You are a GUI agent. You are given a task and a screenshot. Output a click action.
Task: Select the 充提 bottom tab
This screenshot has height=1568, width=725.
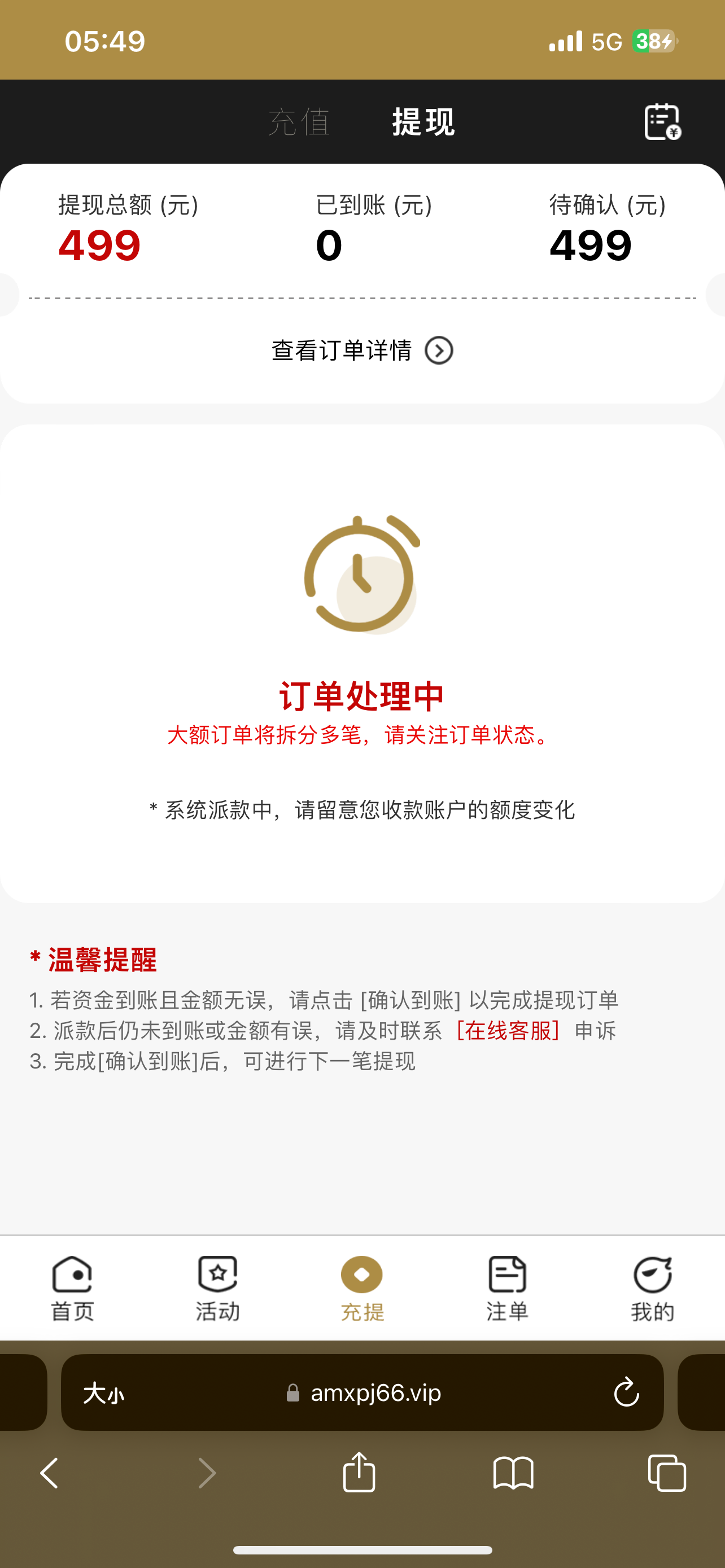click(362, 1288)
